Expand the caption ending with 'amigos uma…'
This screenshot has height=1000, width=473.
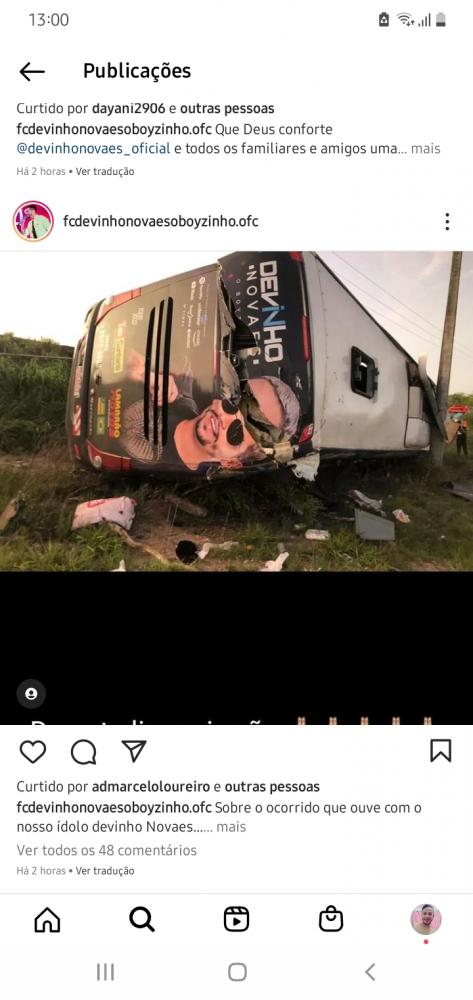point(425,149)
